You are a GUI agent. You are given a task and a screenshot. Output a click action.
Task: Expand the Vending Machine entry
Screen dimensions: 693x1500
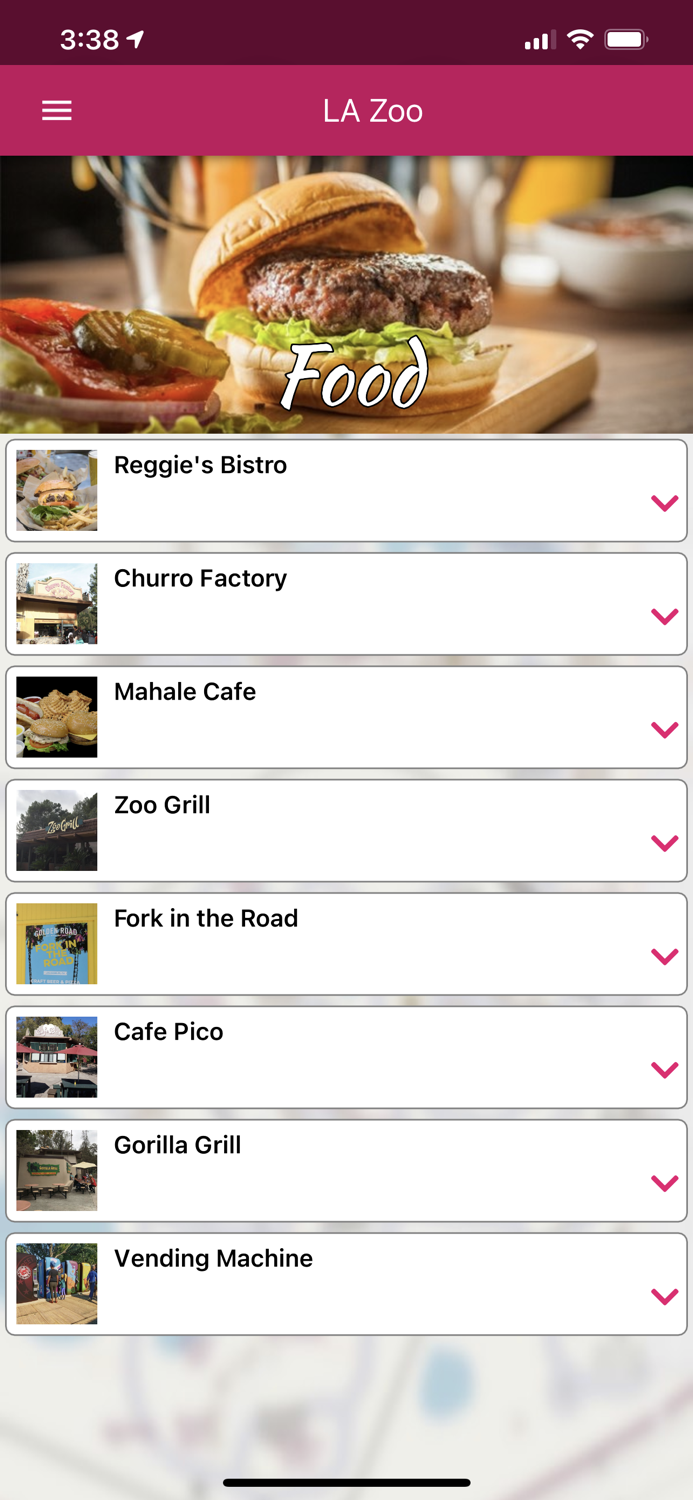(x=664, y=1297)
